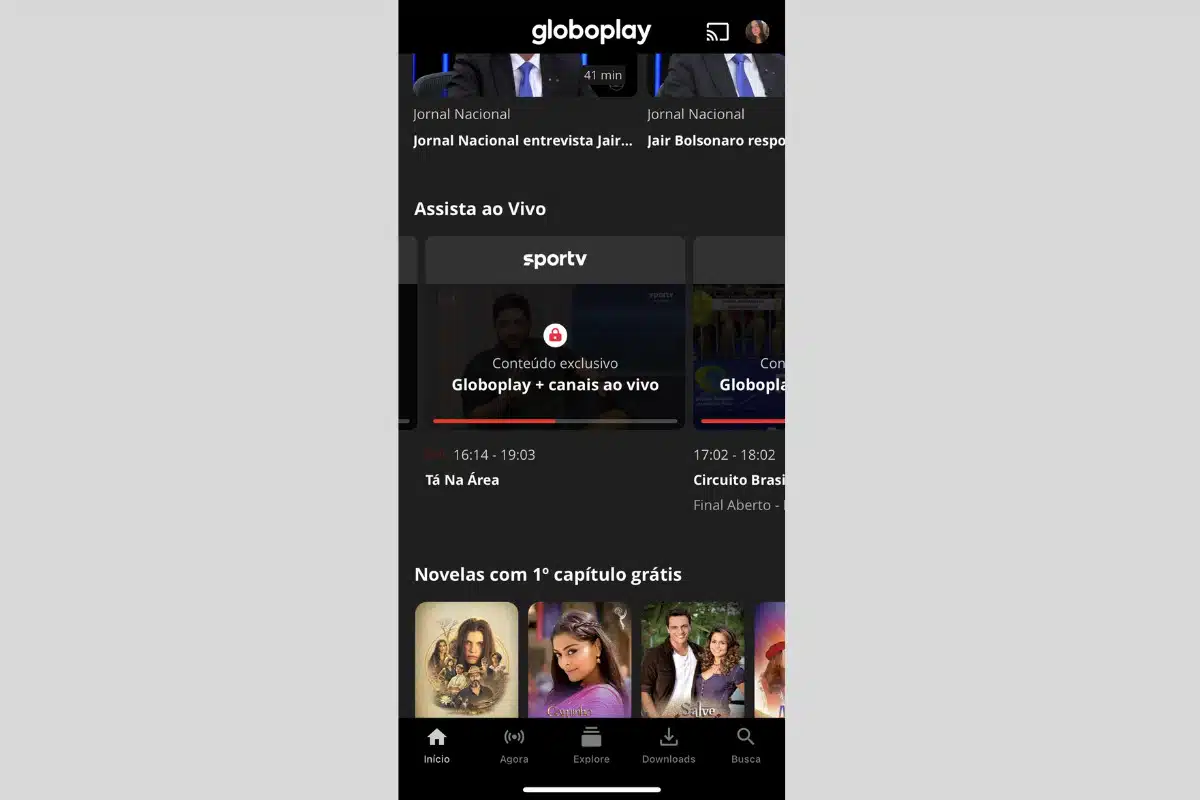Open the cast to device icon
The image size is (1200, 800).
coord(717,32)
